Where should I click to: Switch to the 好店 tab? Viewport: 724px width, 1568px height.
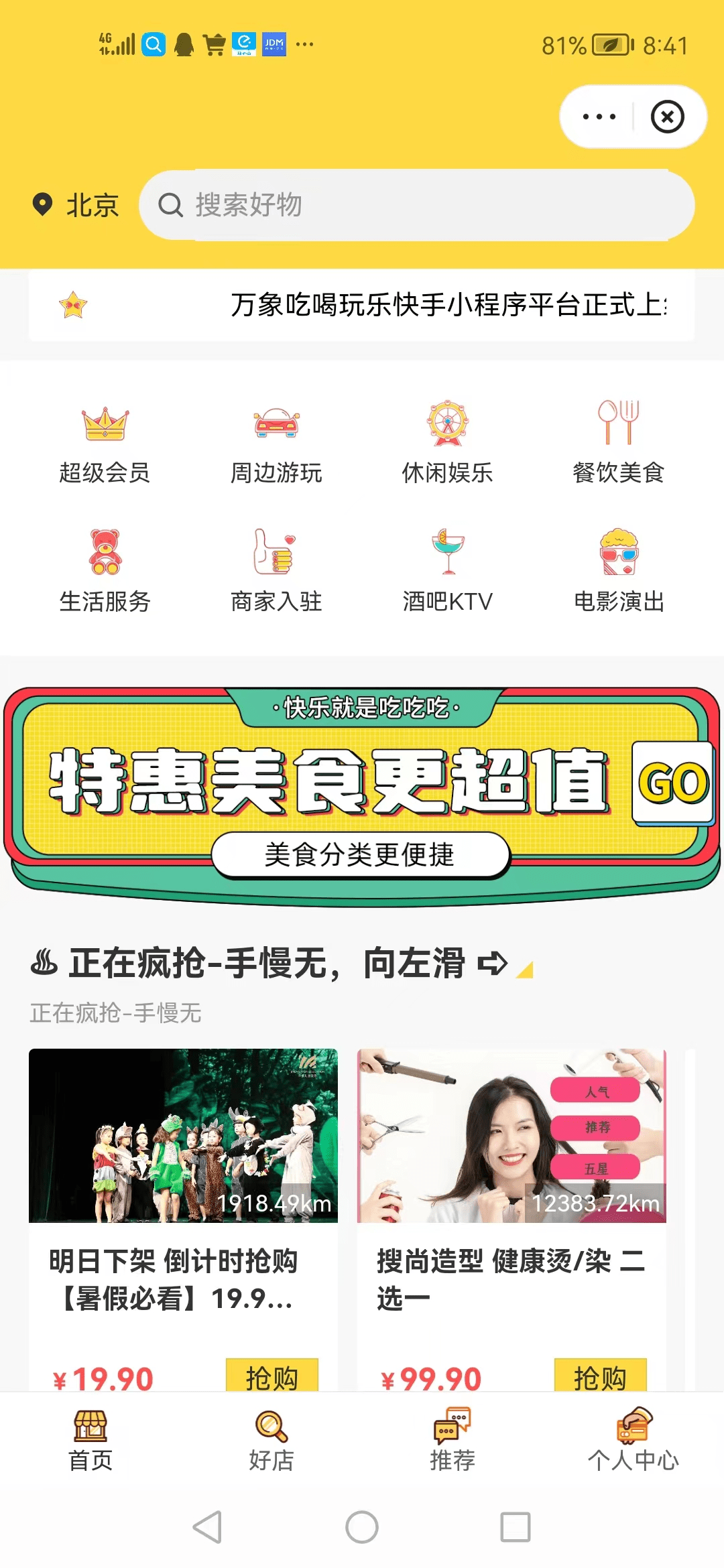(271, 1439)
